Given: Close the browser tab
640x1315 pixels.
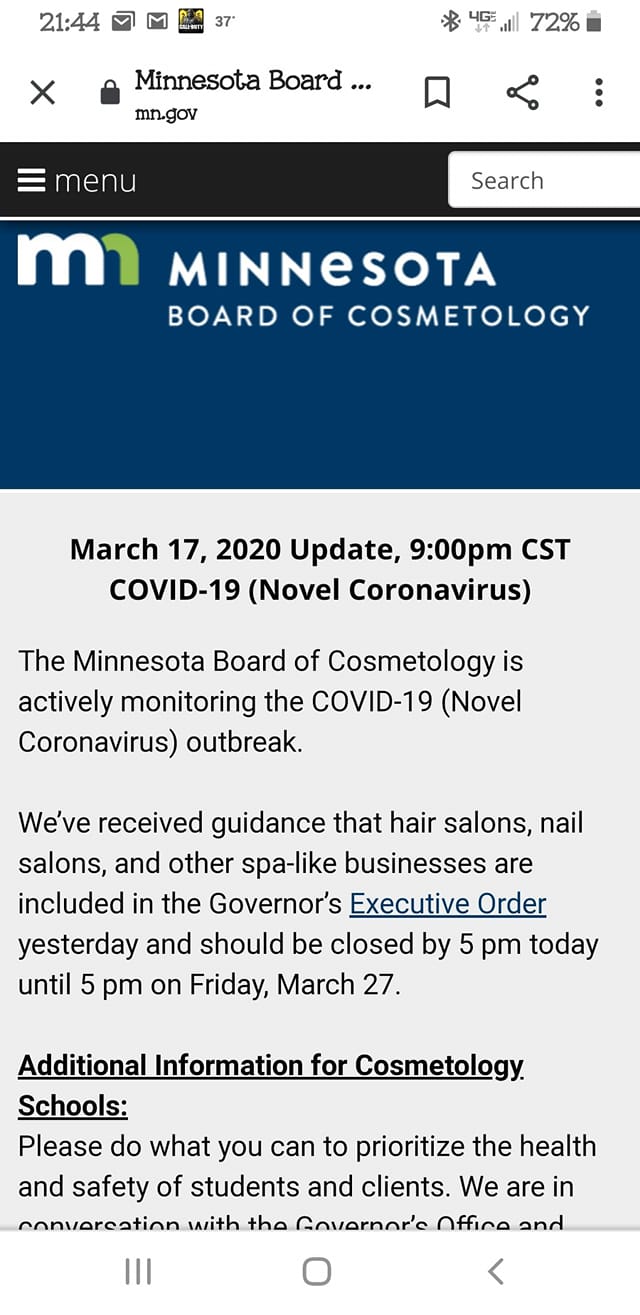Looking at the screenshot, I should point(42,93).
